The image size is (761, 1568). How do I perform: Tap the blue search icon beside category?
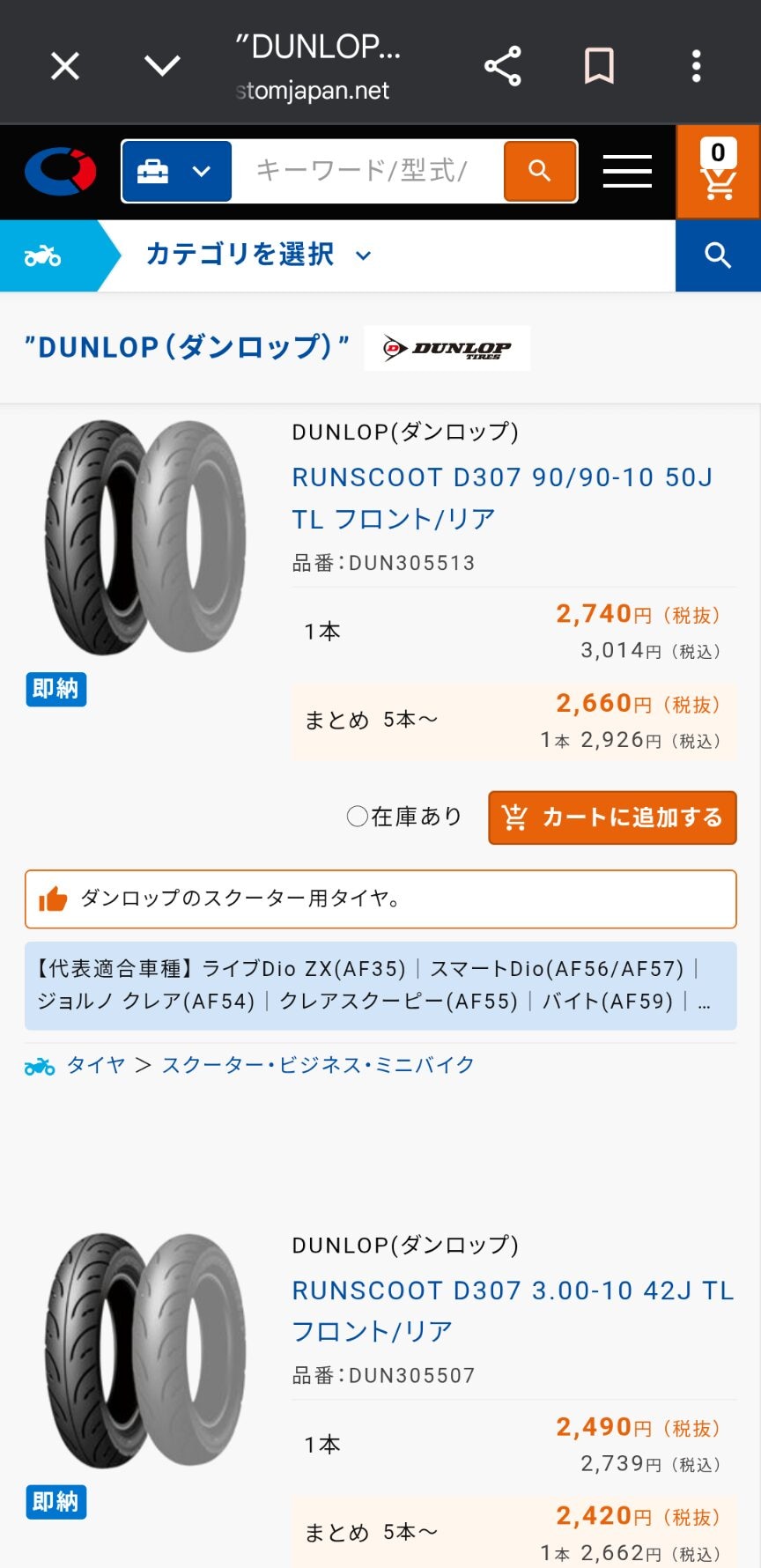tap(718, 255)
